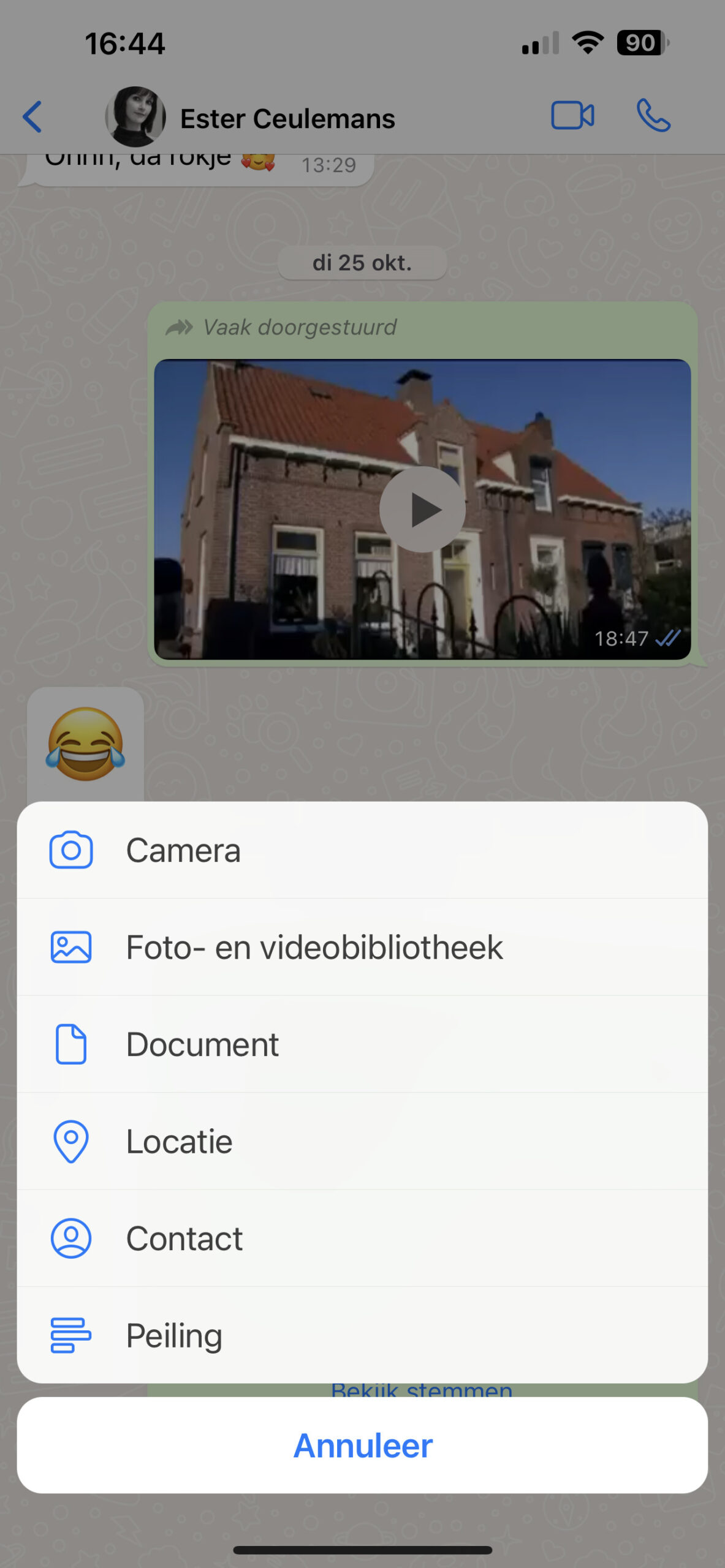725x1568 pixels.
Task: Select Document from the attachment menu
Action: 202,1043
